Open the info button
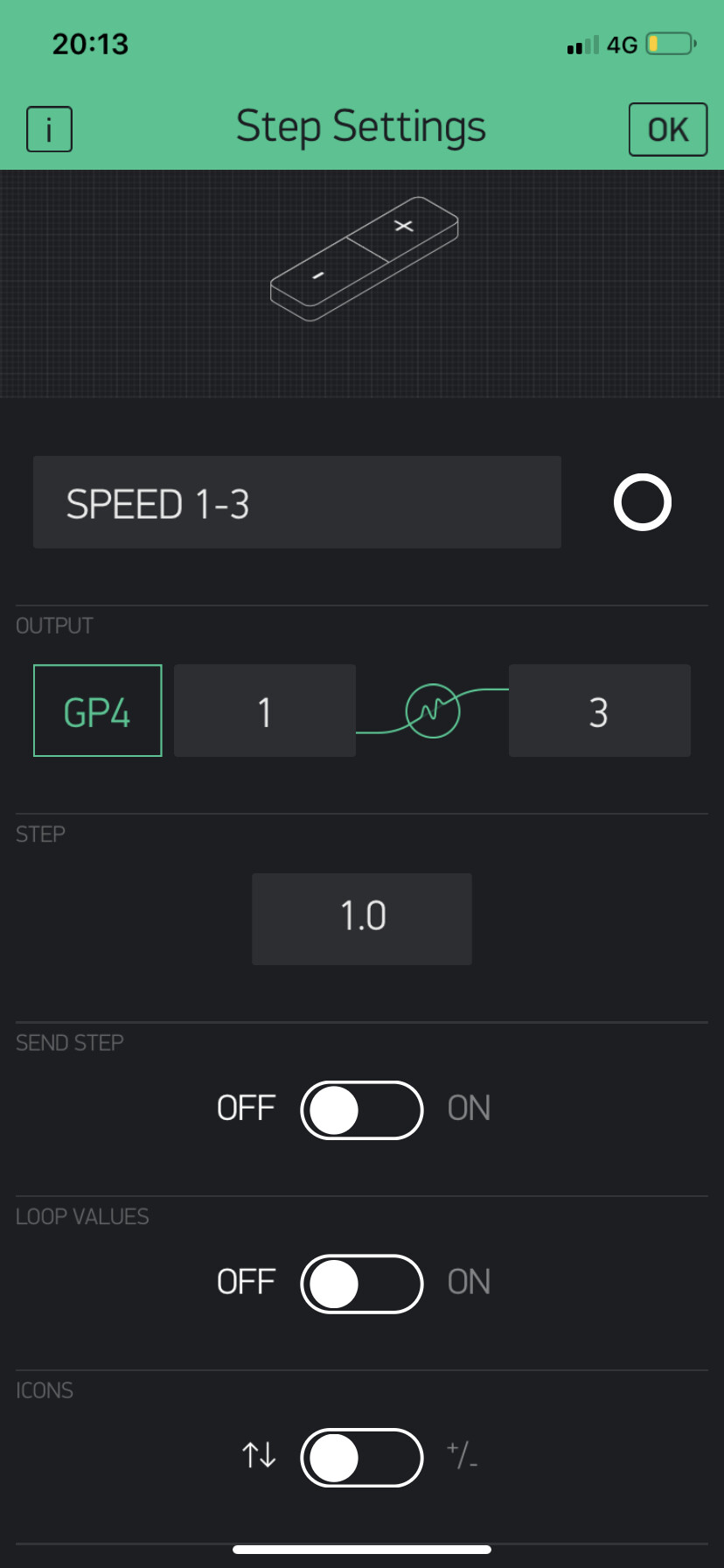 pos(49,129)
